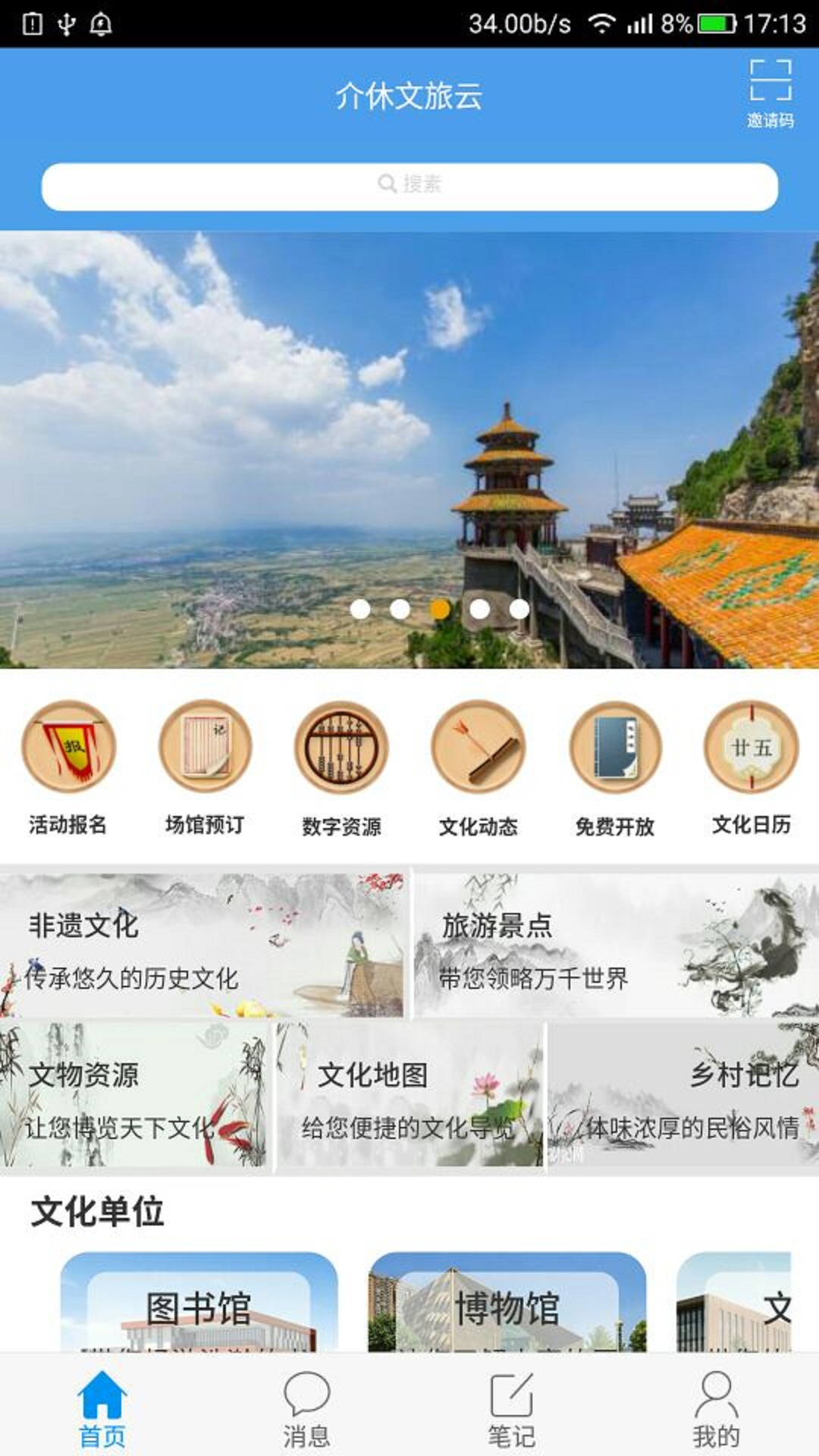The height and width of the screenshot is (1456, 819).
Task: Open the 非遗文化 heritage card
Action: (203, 946)
